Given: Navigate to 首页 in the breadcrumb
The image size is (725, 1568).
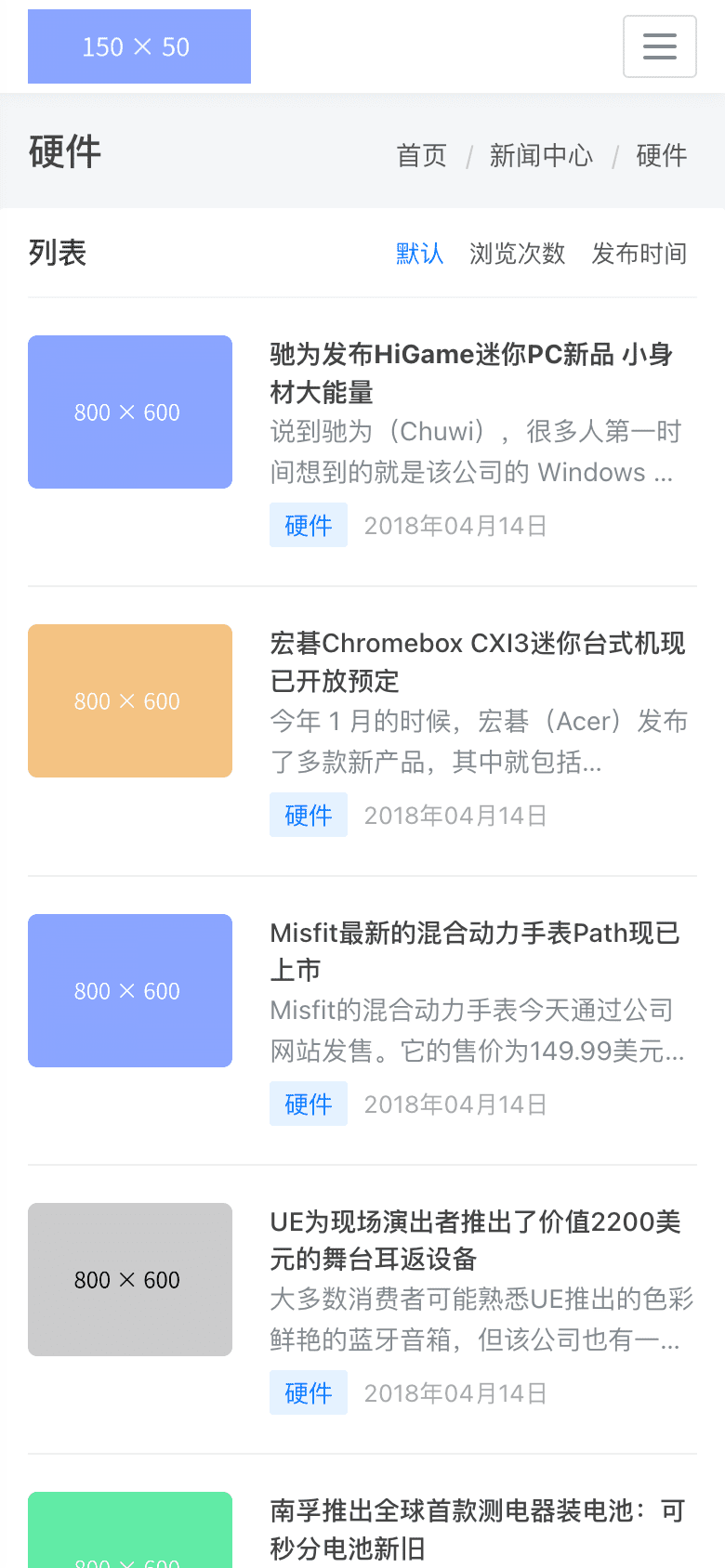Looking at the screenshot, I should (422, 156).
